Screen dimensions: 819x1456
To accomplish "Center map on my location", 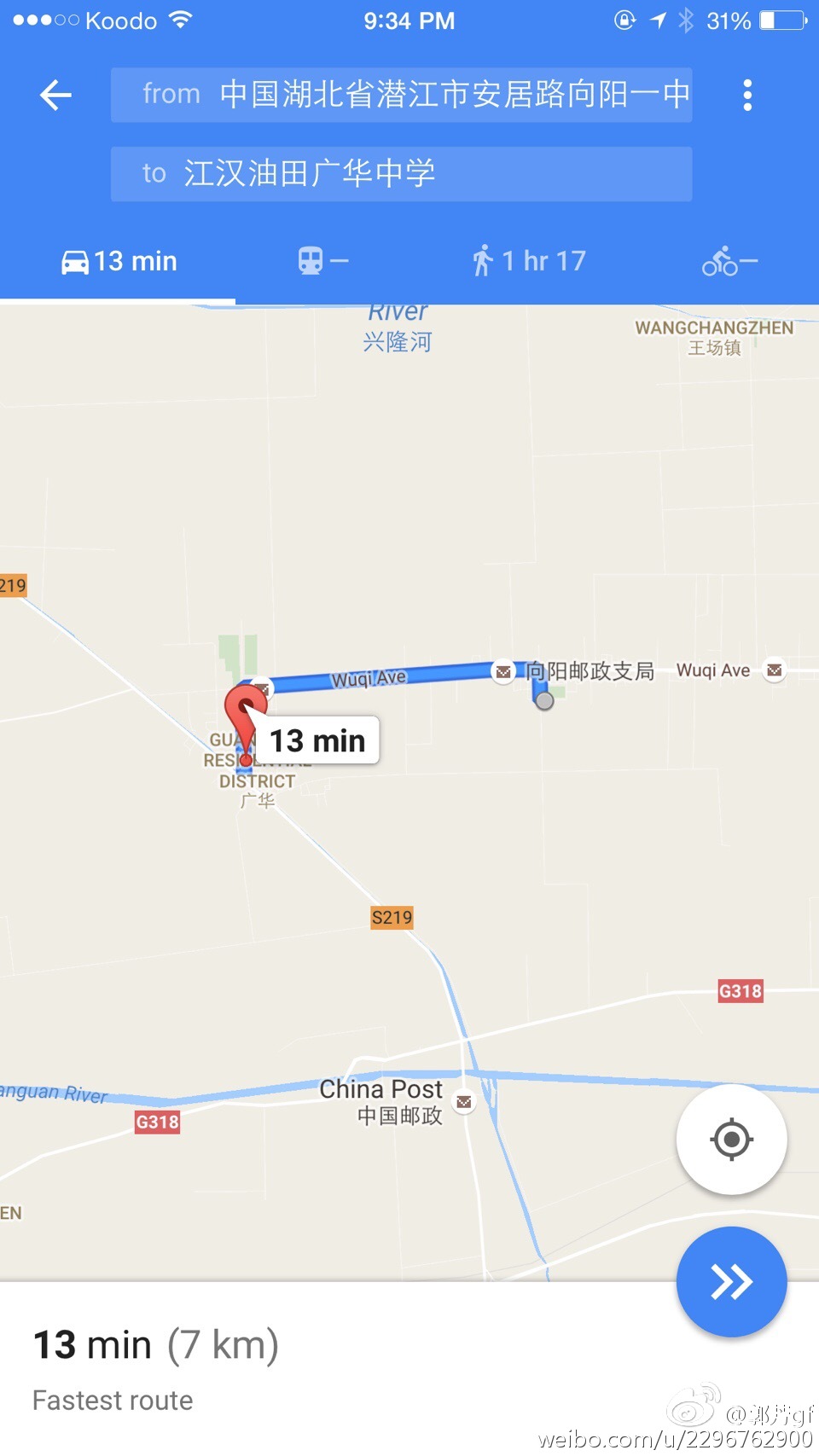I will (731, 1140).
